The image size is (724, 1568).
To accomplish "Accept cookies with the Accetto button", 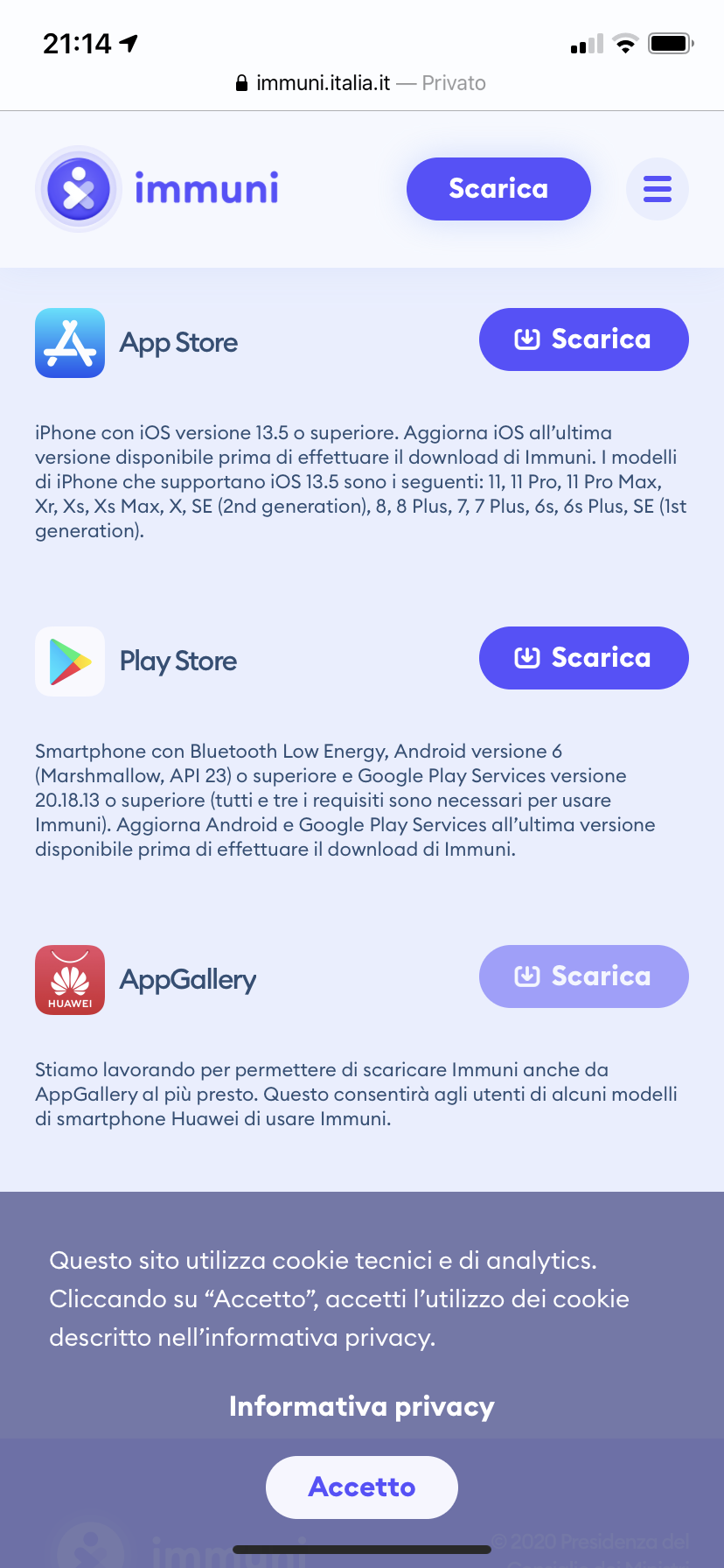I will 362,1487.
